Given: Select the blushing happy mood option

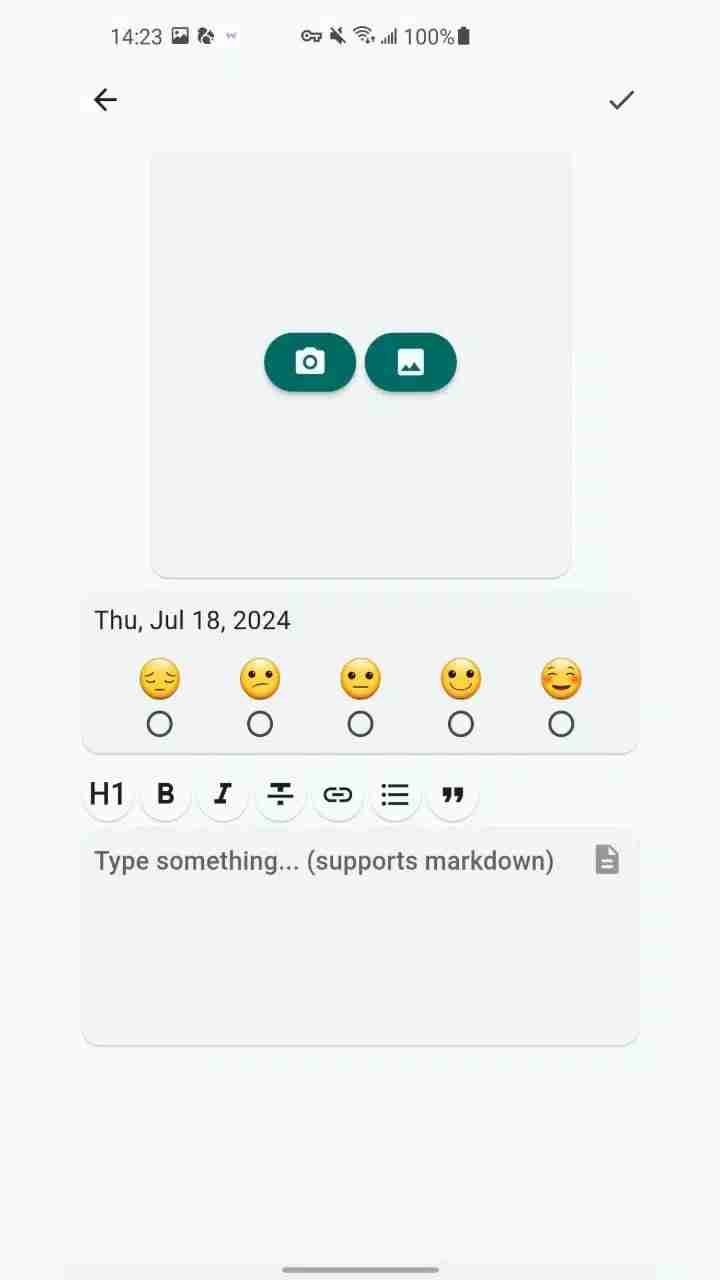Looking at the screenshot, I should [561, 723].
